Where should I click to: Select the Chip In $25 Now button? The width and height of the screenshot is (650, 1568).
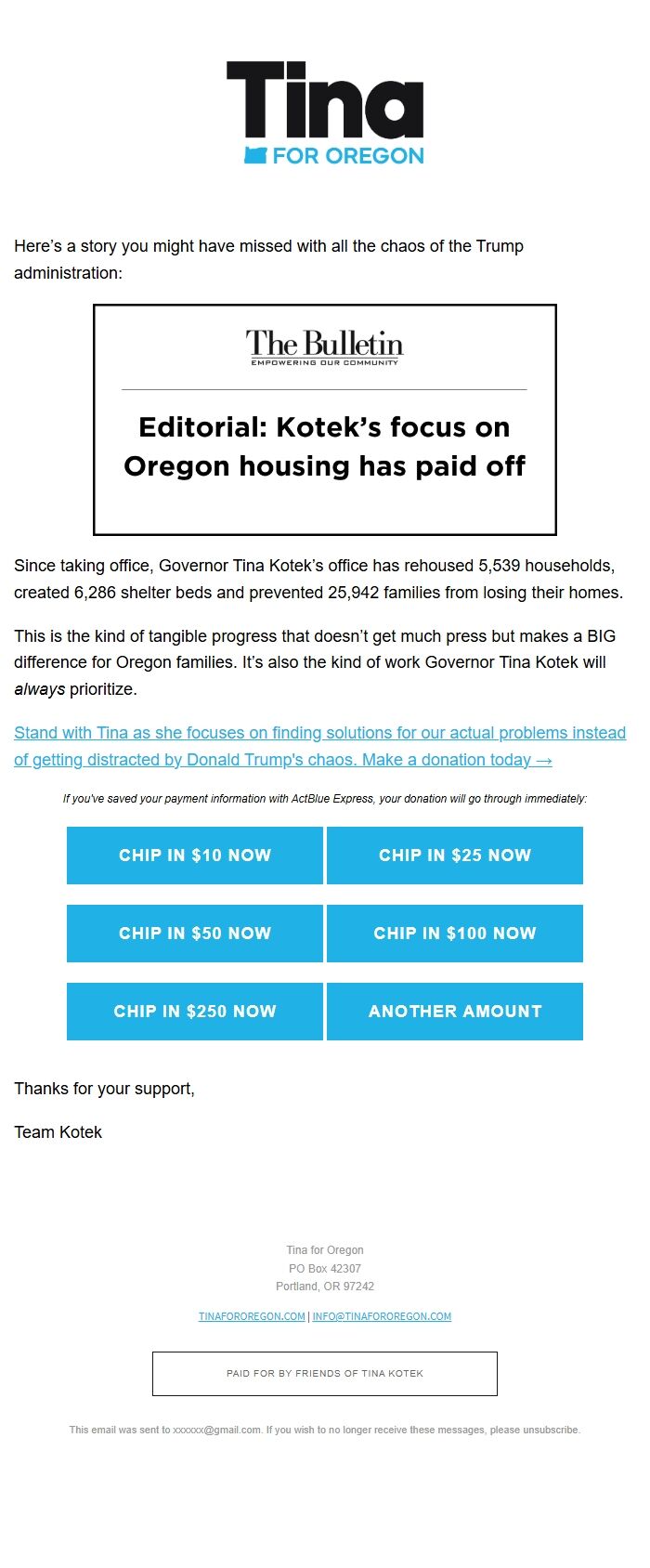tap(455, 855)
